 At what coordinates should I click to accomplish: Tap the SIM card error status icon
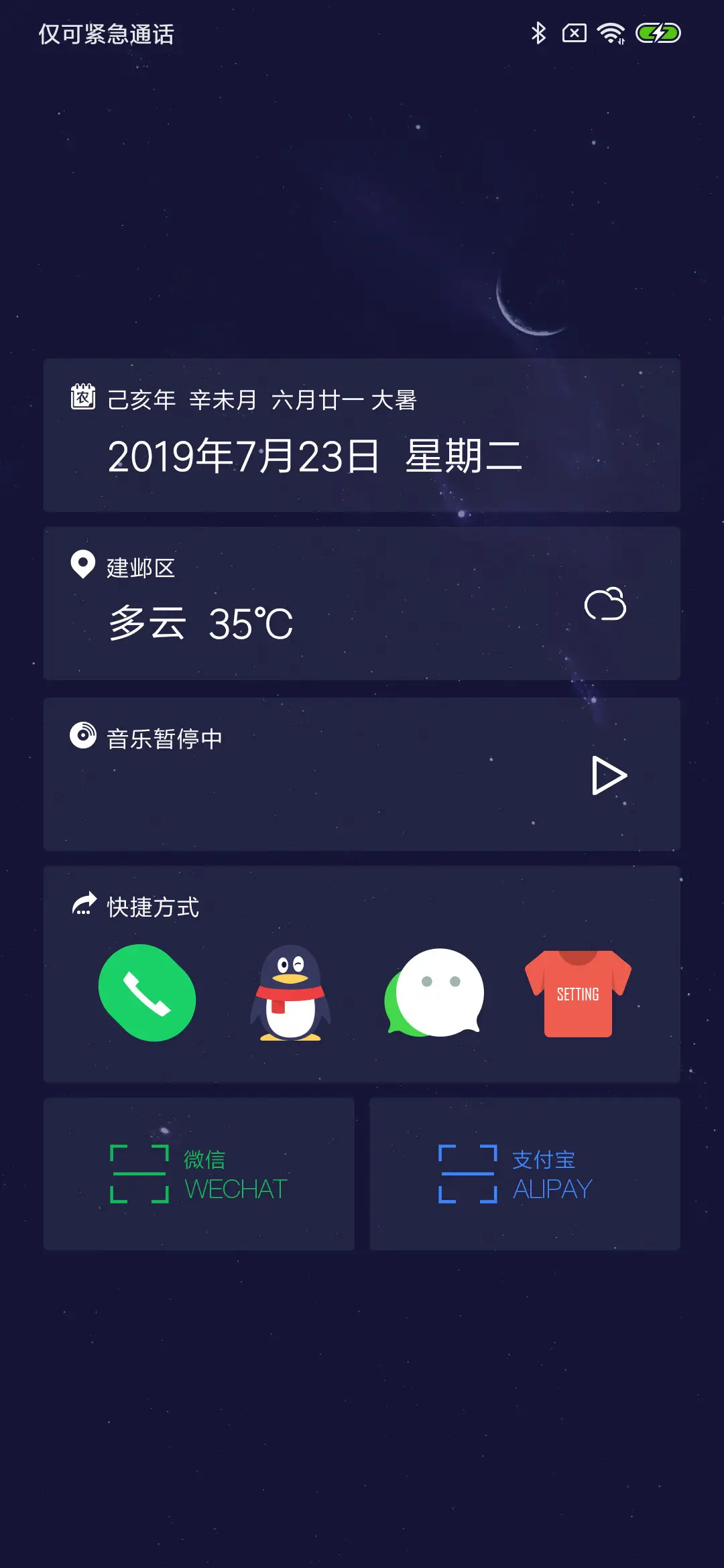[x=574, y=32]
